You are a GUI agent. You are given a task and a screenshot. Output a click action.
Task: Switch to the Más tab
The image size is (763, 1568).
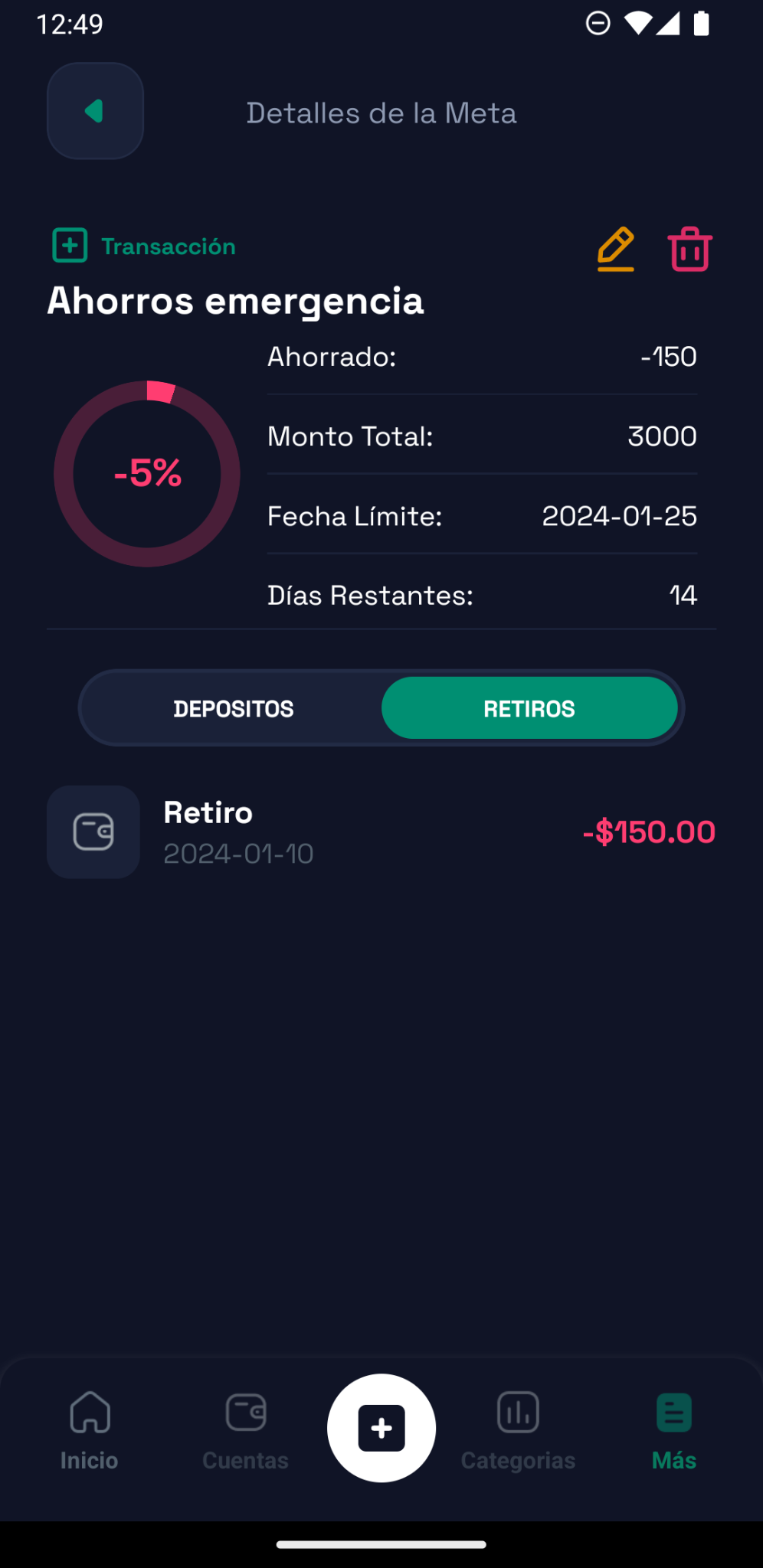click(x=674, y=1430)
